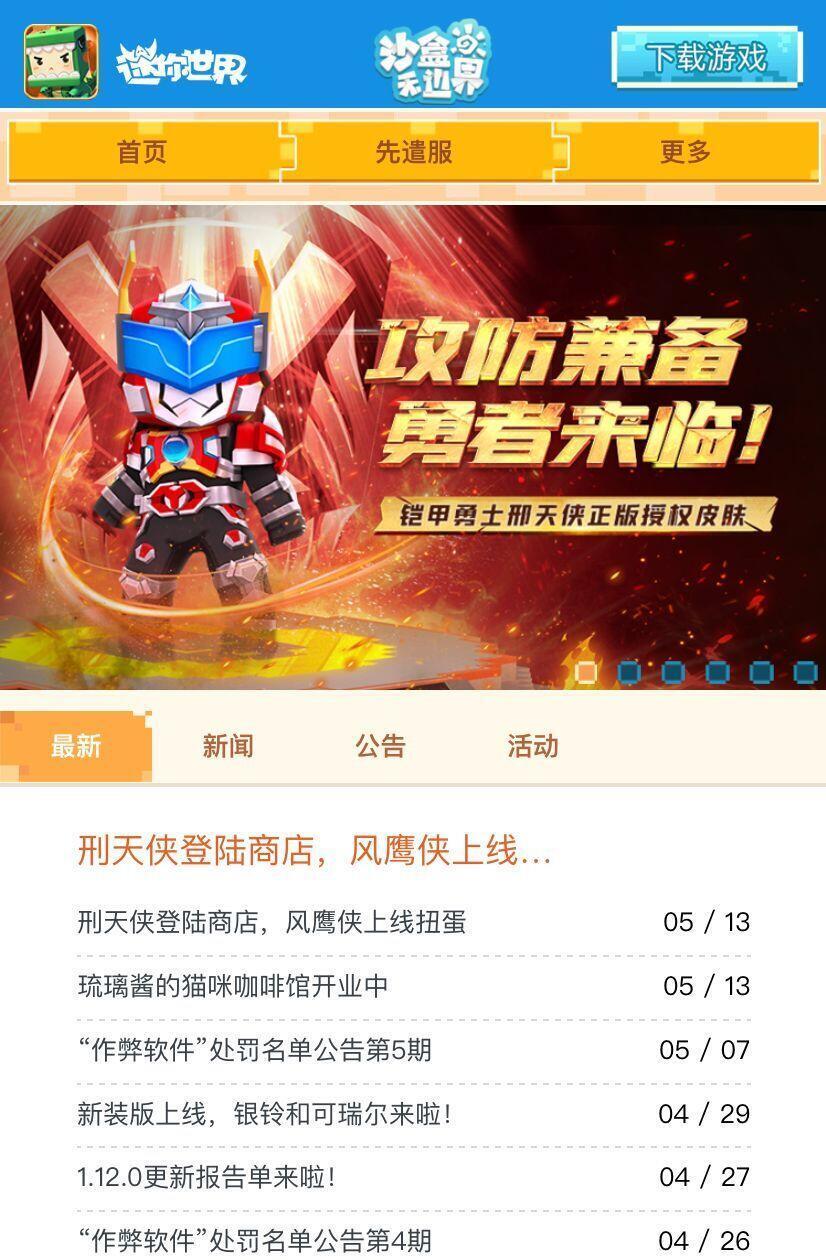View the 1.12.0更新报告单来啦 post
The height and width of the screenshot is (1260, 826).
[206, 1177]
